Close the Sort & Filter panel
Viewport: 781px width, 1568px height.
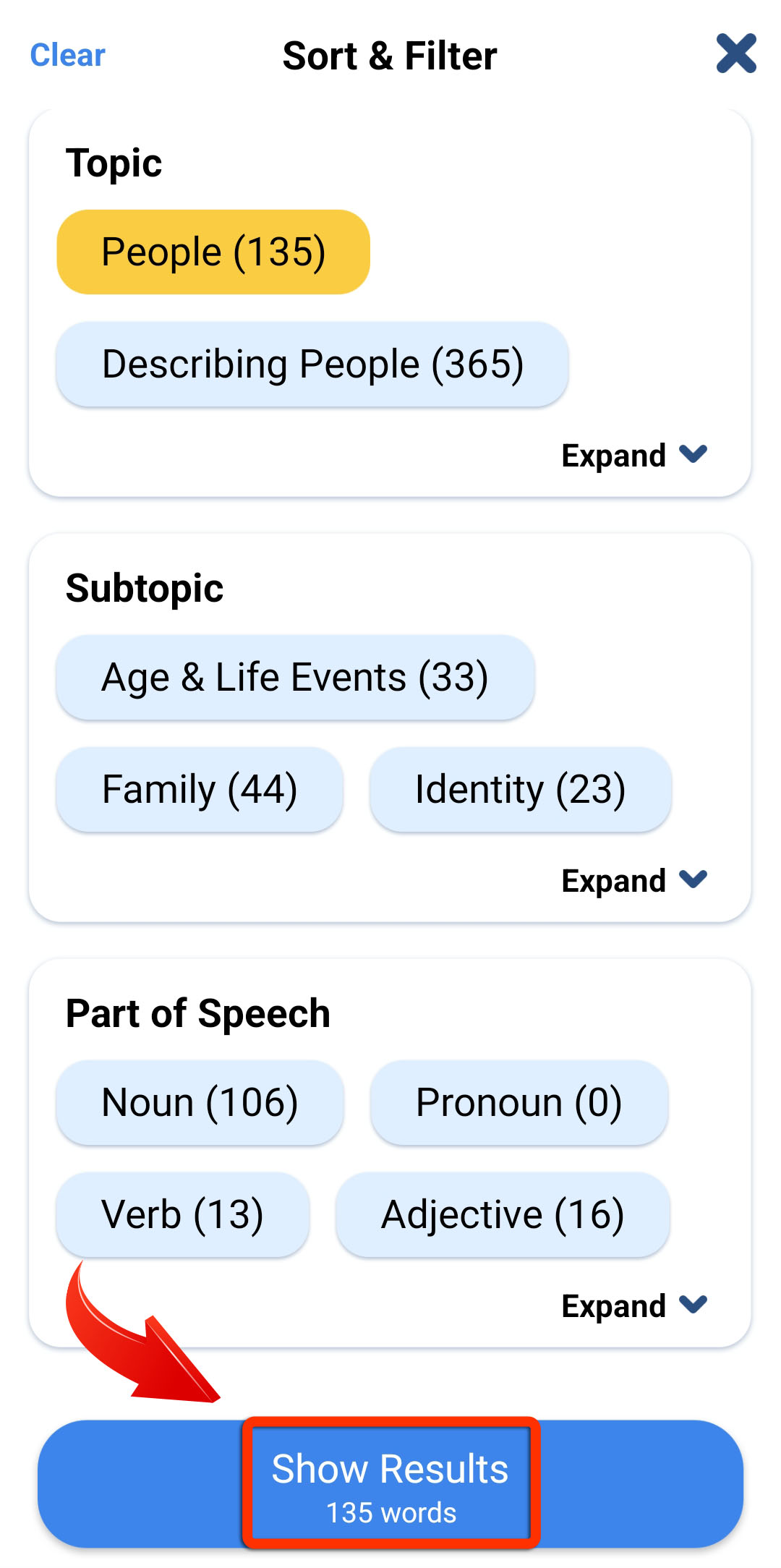[x=736, y=54]
